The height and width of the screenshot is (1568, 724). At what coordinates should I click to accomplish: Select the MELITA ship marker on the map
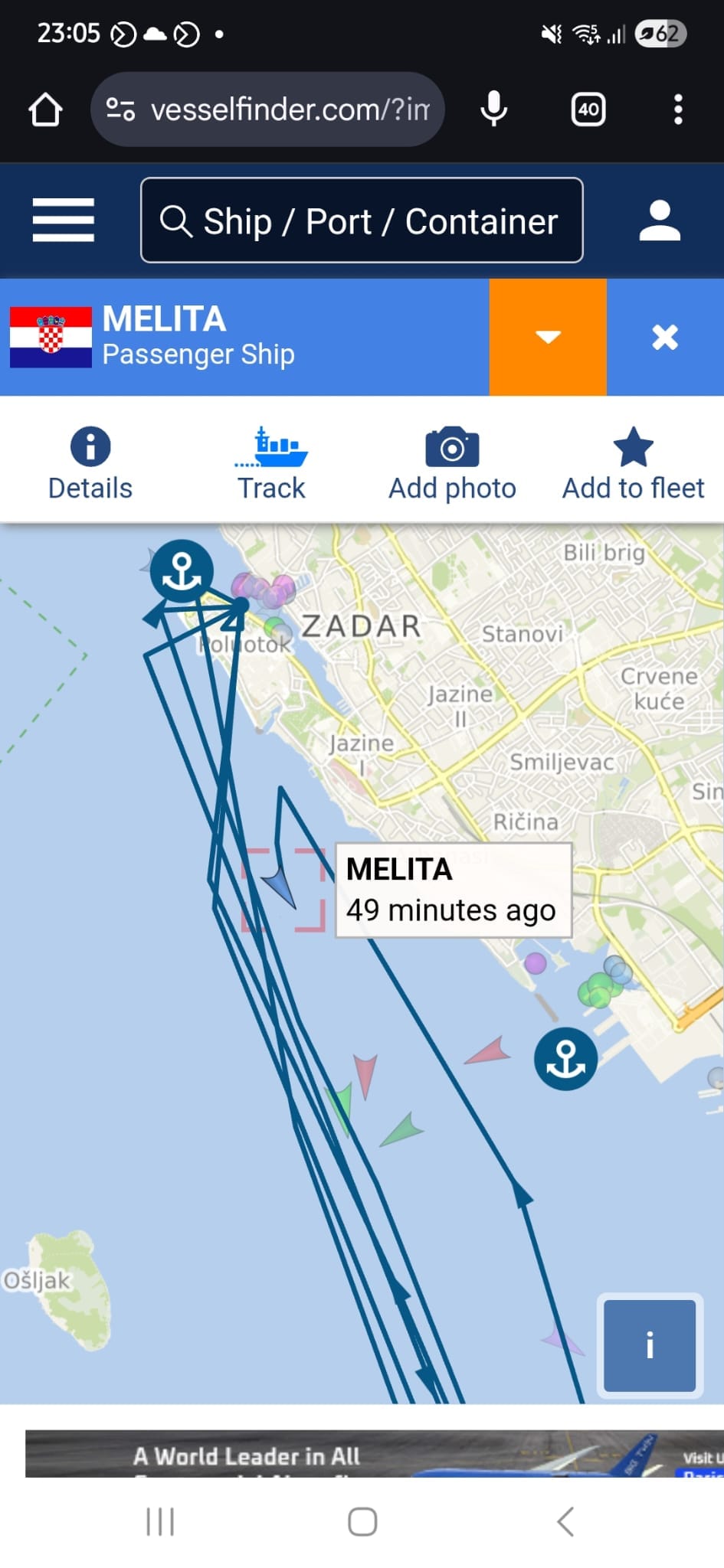280,889
